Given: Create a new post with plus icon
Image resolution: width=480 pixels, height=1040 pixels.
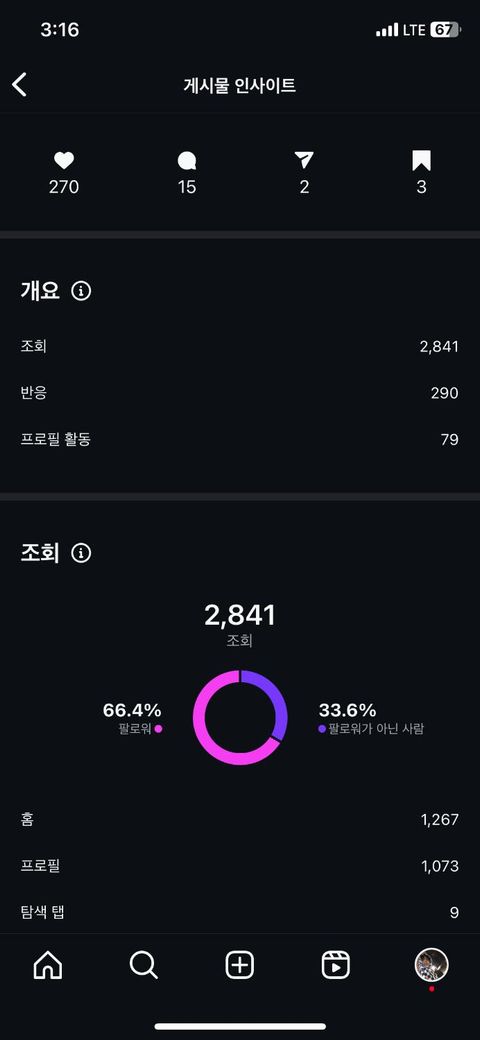Looking at the screenshot, I should tap(240, 965).
